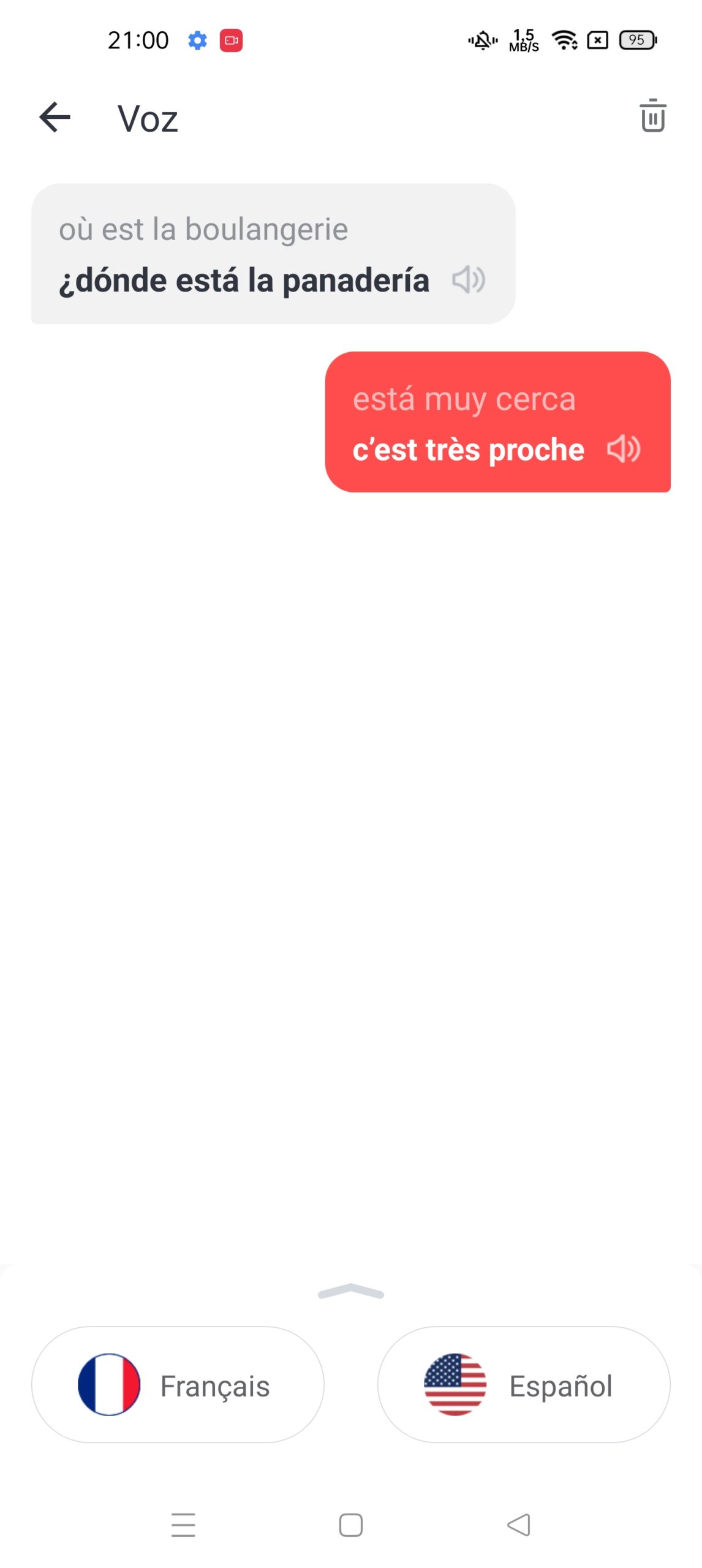
Task: Tap the Español language button
Action: (524, 1384)
